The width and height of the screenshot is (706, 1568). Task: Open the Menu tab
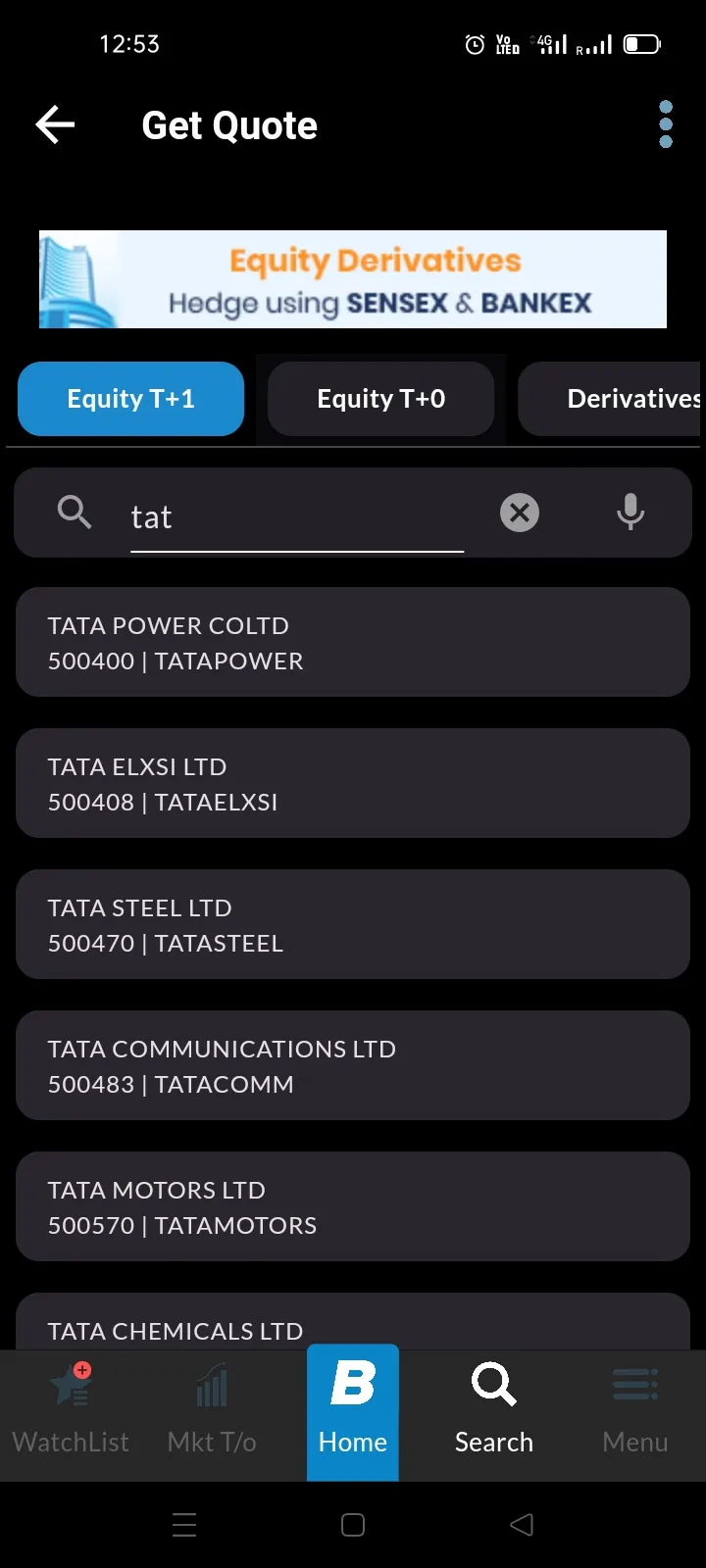coord(635,1411)
